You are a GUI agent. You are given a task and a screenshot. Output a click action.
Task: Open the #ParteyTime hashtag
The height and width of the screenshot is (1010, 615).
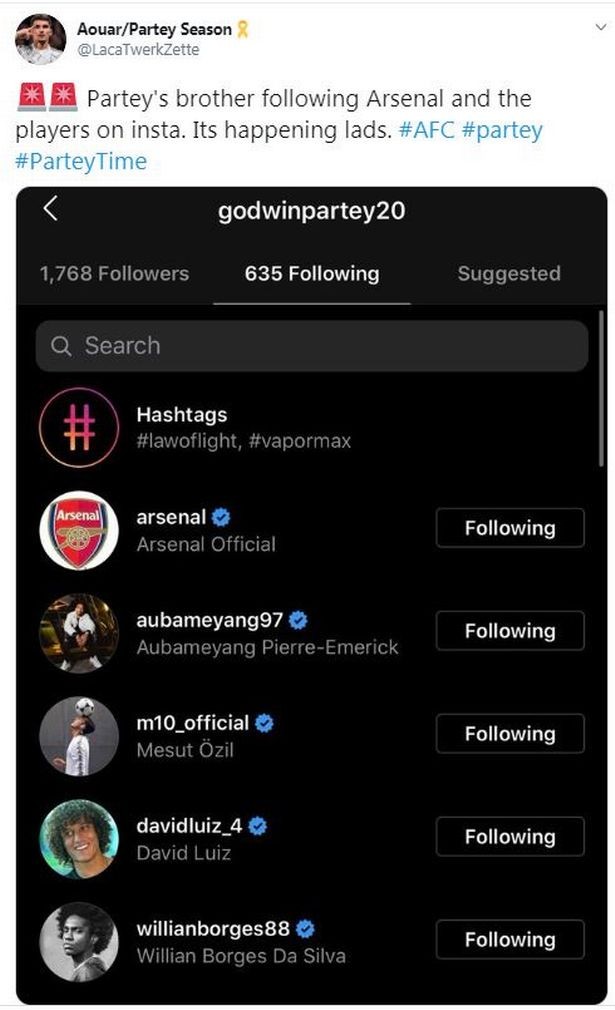(x=81, y=161)
